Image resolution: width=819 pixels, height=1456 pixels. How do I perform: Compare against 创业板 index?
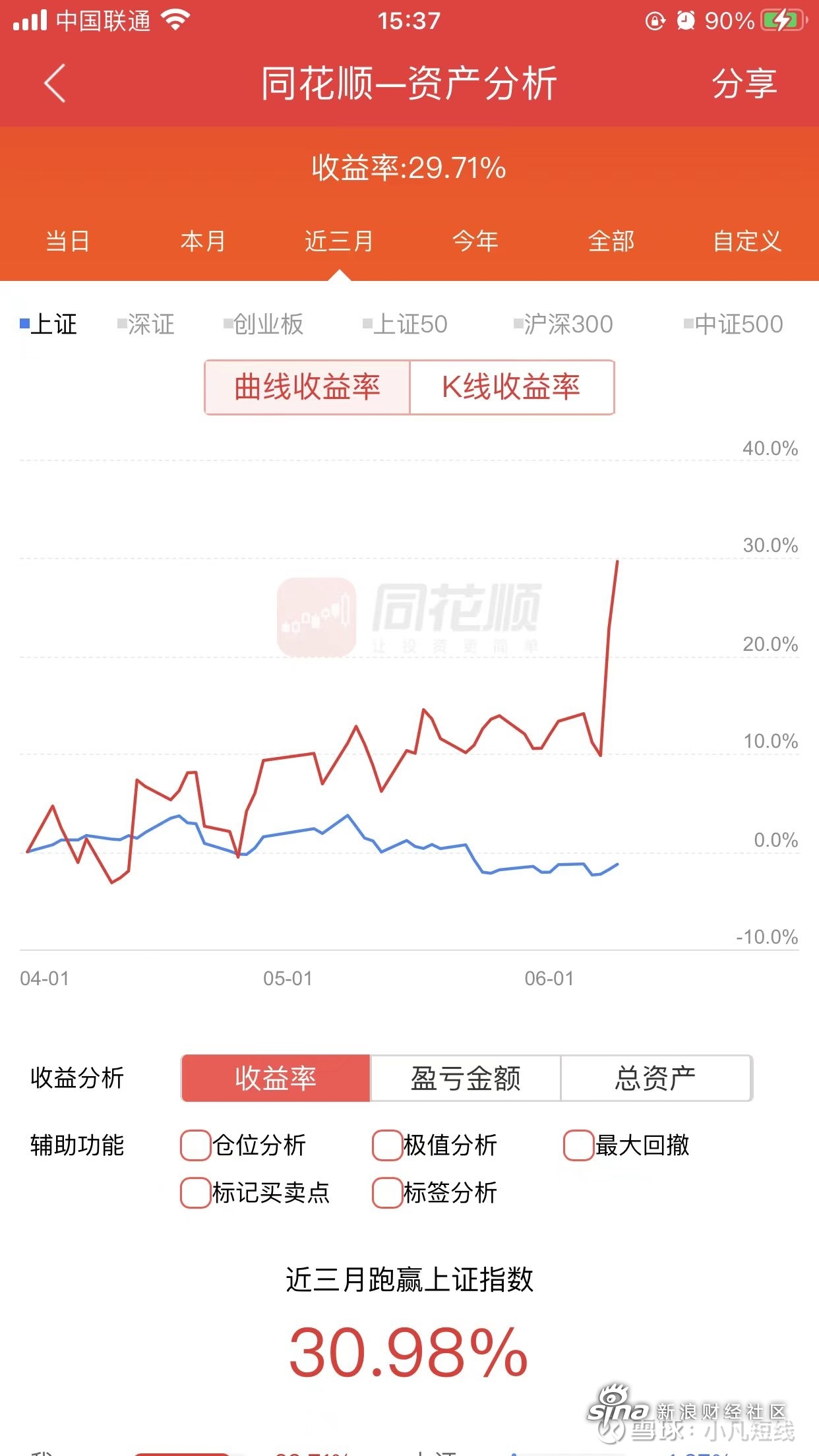point(264,324)
